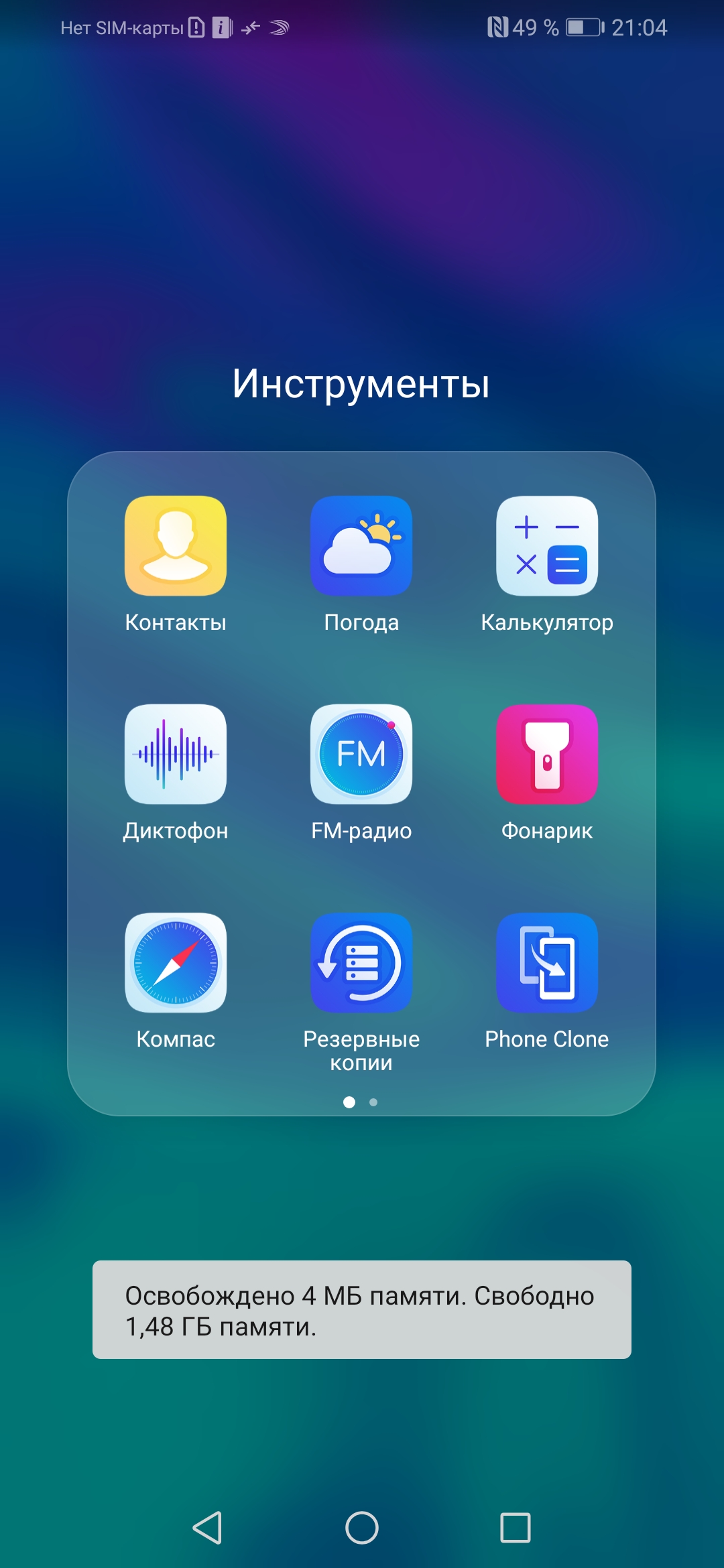724x1568 pixels.
Task: Open Резервные копии
Action: 361,963
